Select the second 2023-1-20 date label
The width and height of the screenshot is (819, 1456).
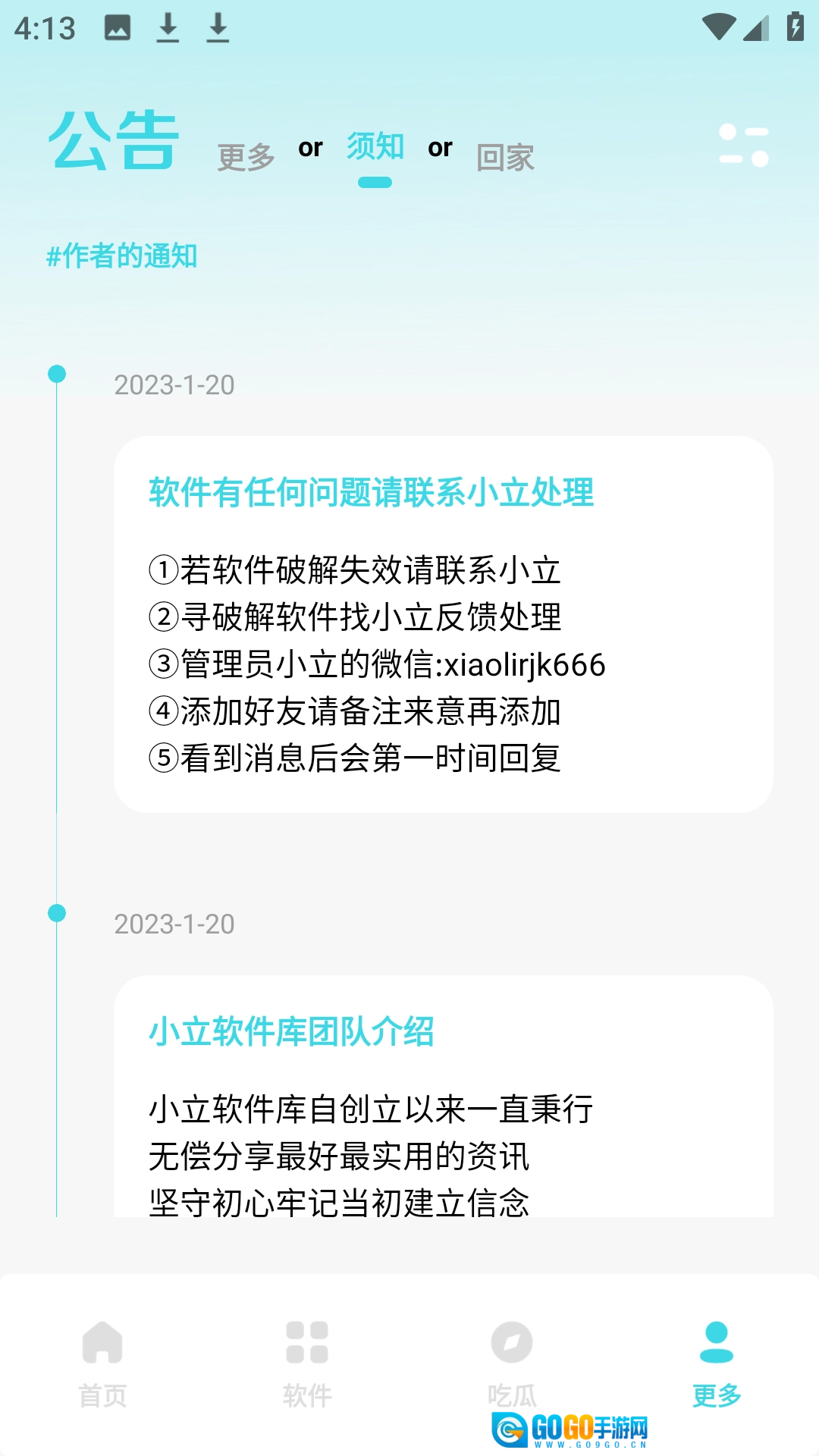coord(175,924)
